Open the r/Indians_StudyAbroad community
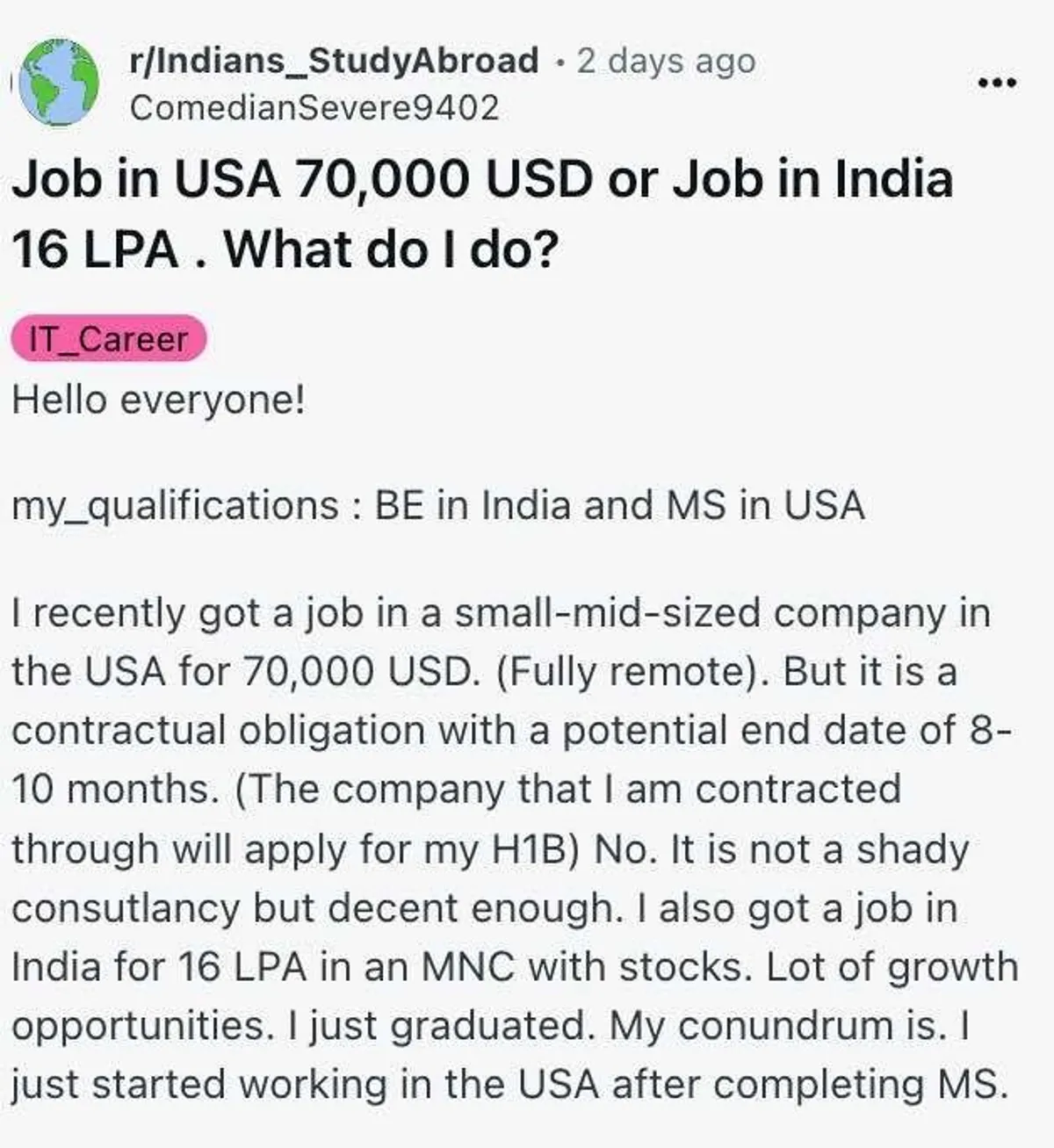The width and height of the screenshot is (1054, 1148). pyautogui.click(x=334, y=61)
